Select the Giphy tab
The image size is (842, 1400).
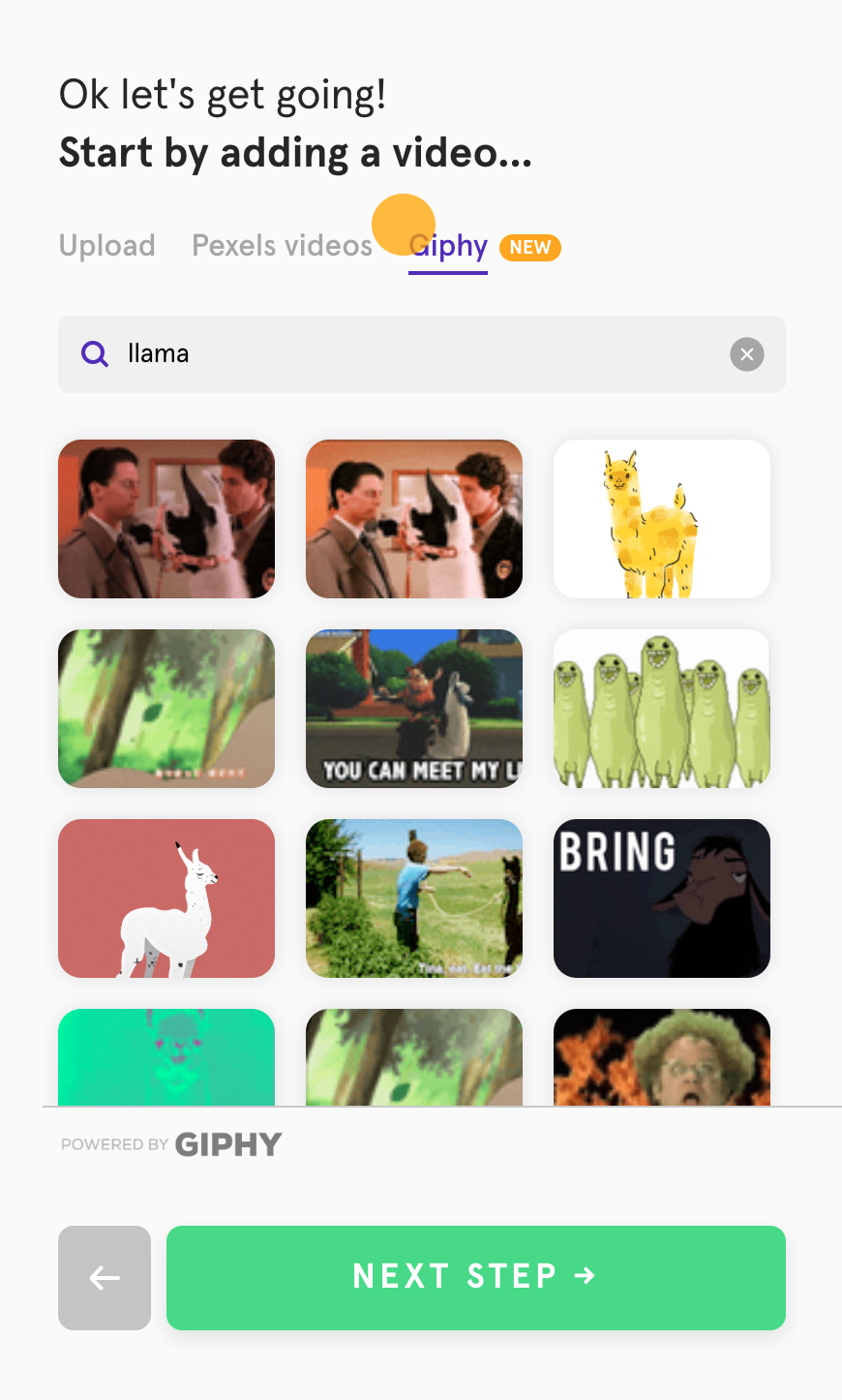pyautogui.click(x=448, y=248)
